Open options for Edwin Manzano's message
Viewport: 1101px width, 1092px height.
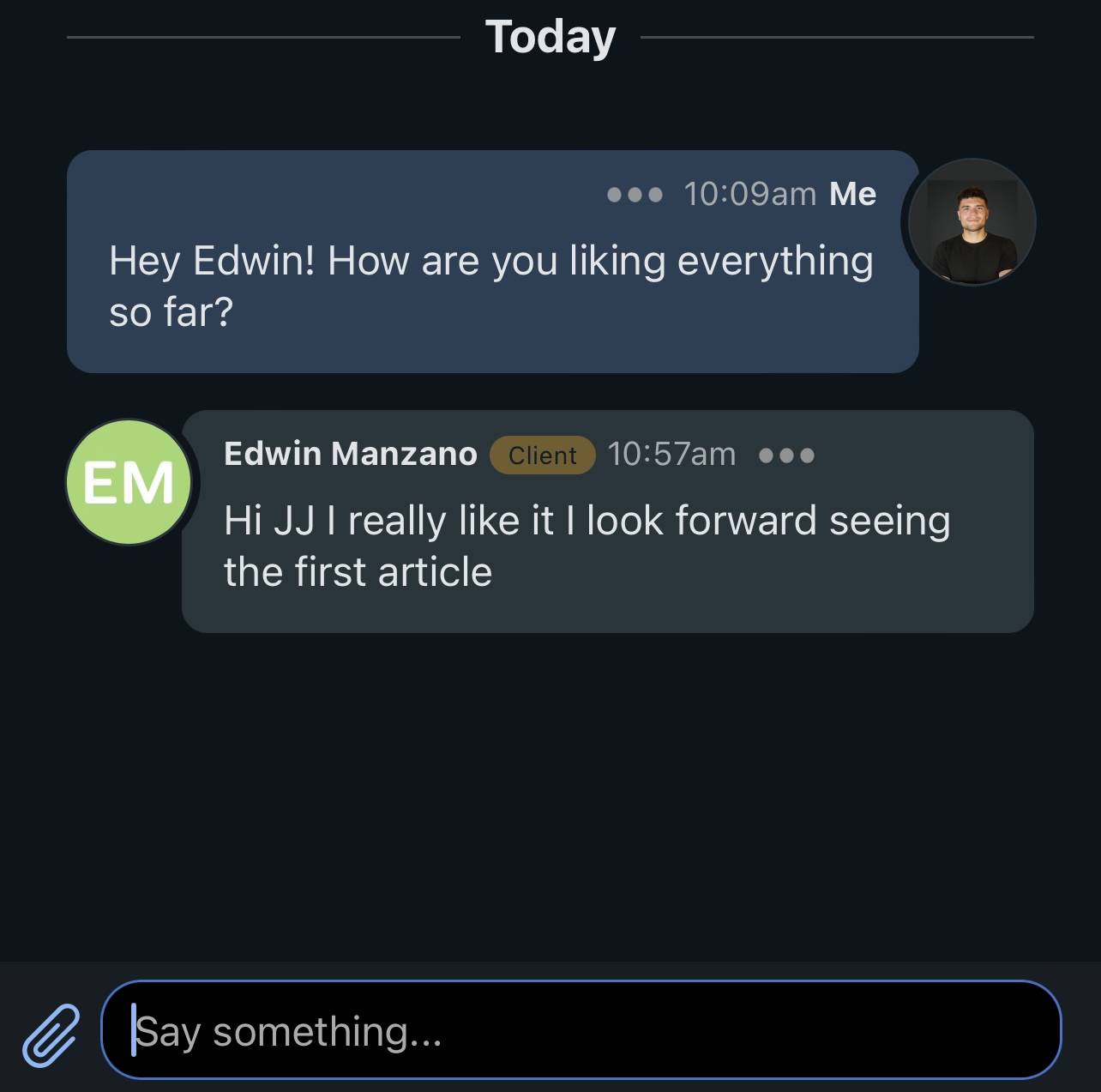[786, 455]
